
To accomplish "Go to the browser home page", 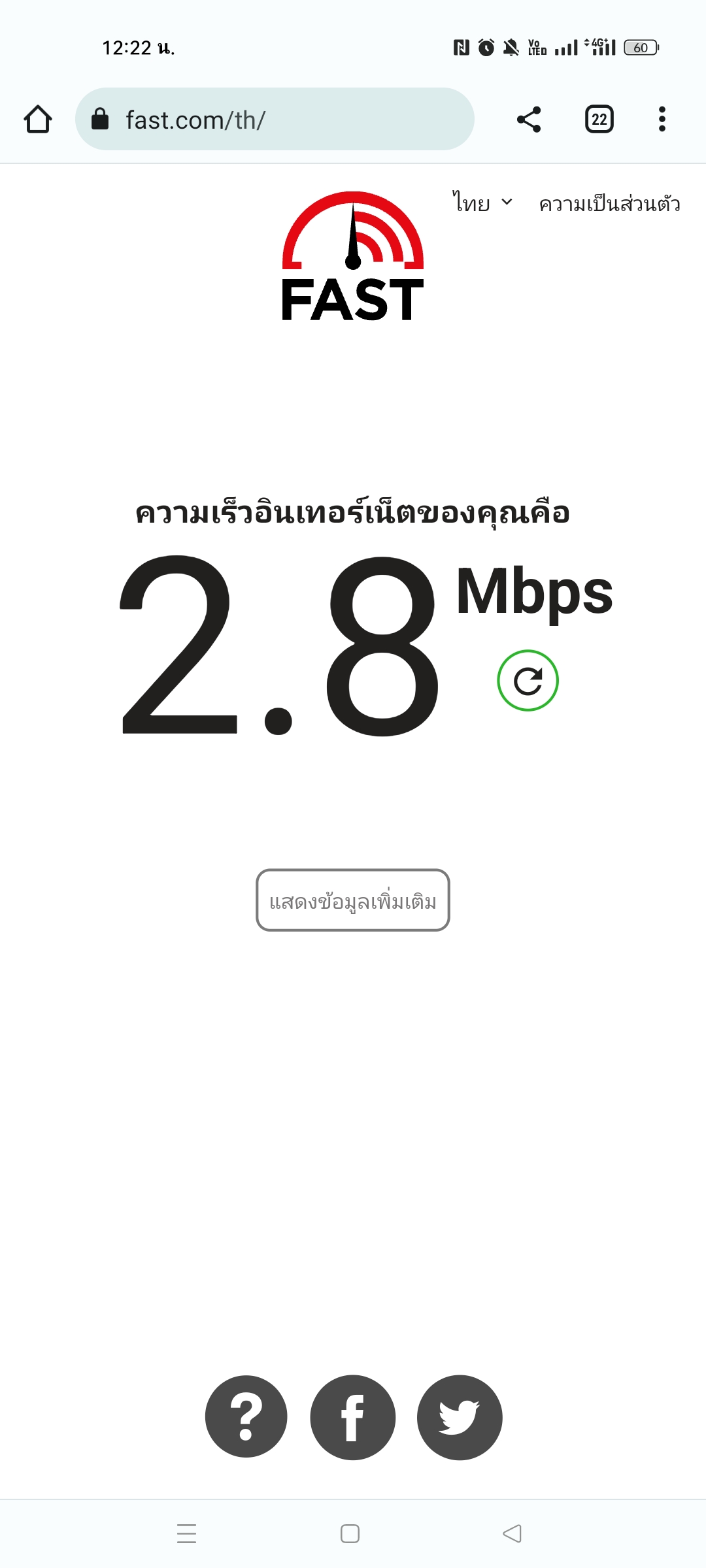I will (x=38, y=120).
